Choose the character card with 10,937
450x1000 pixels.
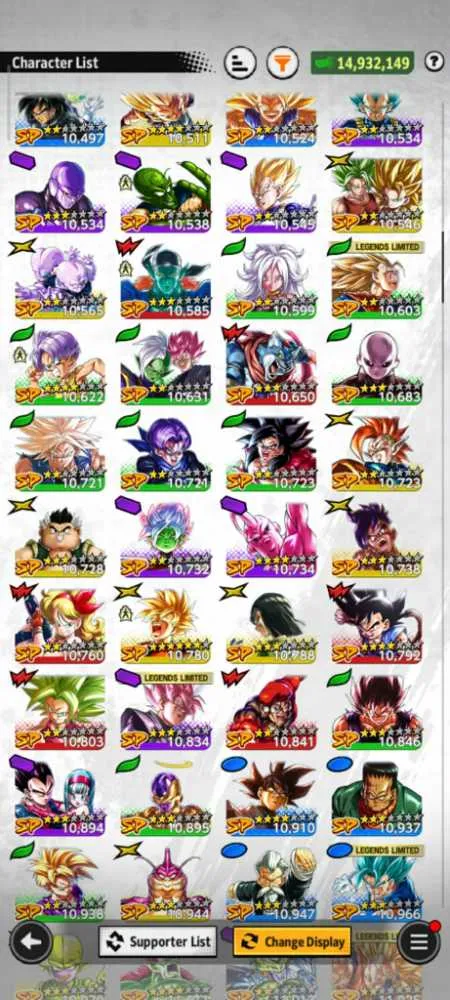377,798
